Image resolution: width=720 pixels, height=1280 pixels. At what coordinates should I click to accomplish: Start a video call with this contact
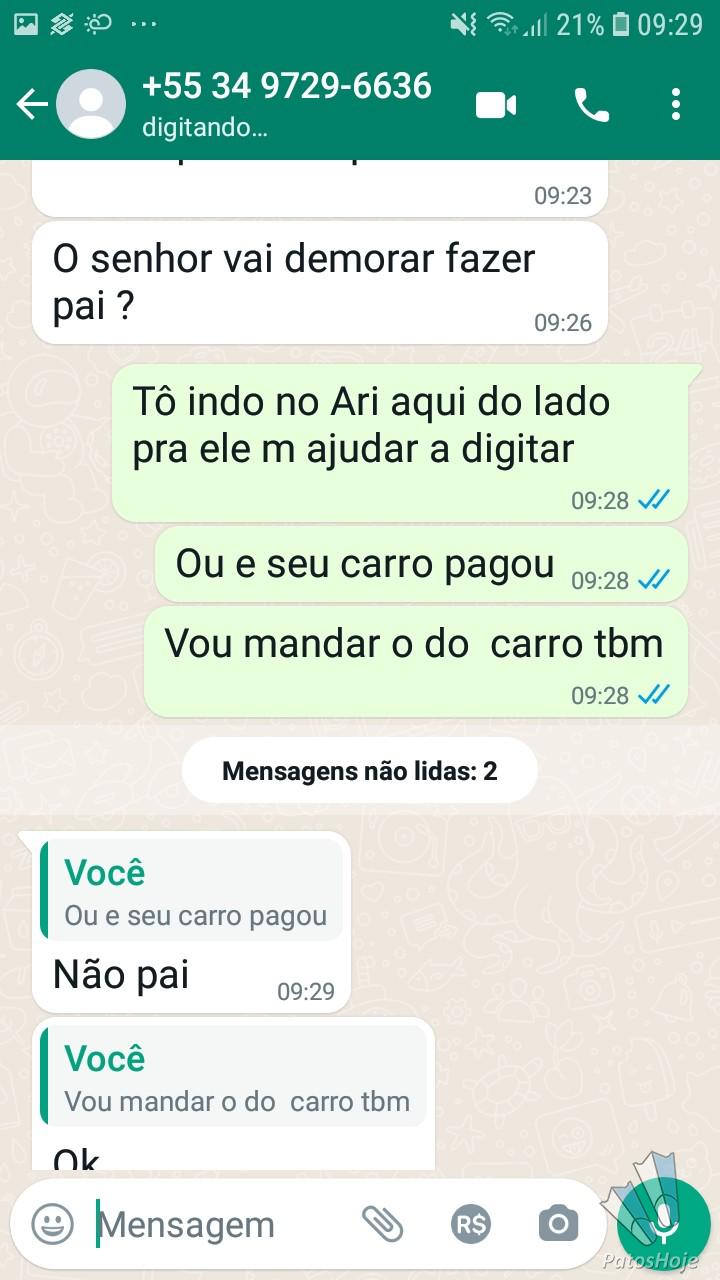(x=496, y=104)
